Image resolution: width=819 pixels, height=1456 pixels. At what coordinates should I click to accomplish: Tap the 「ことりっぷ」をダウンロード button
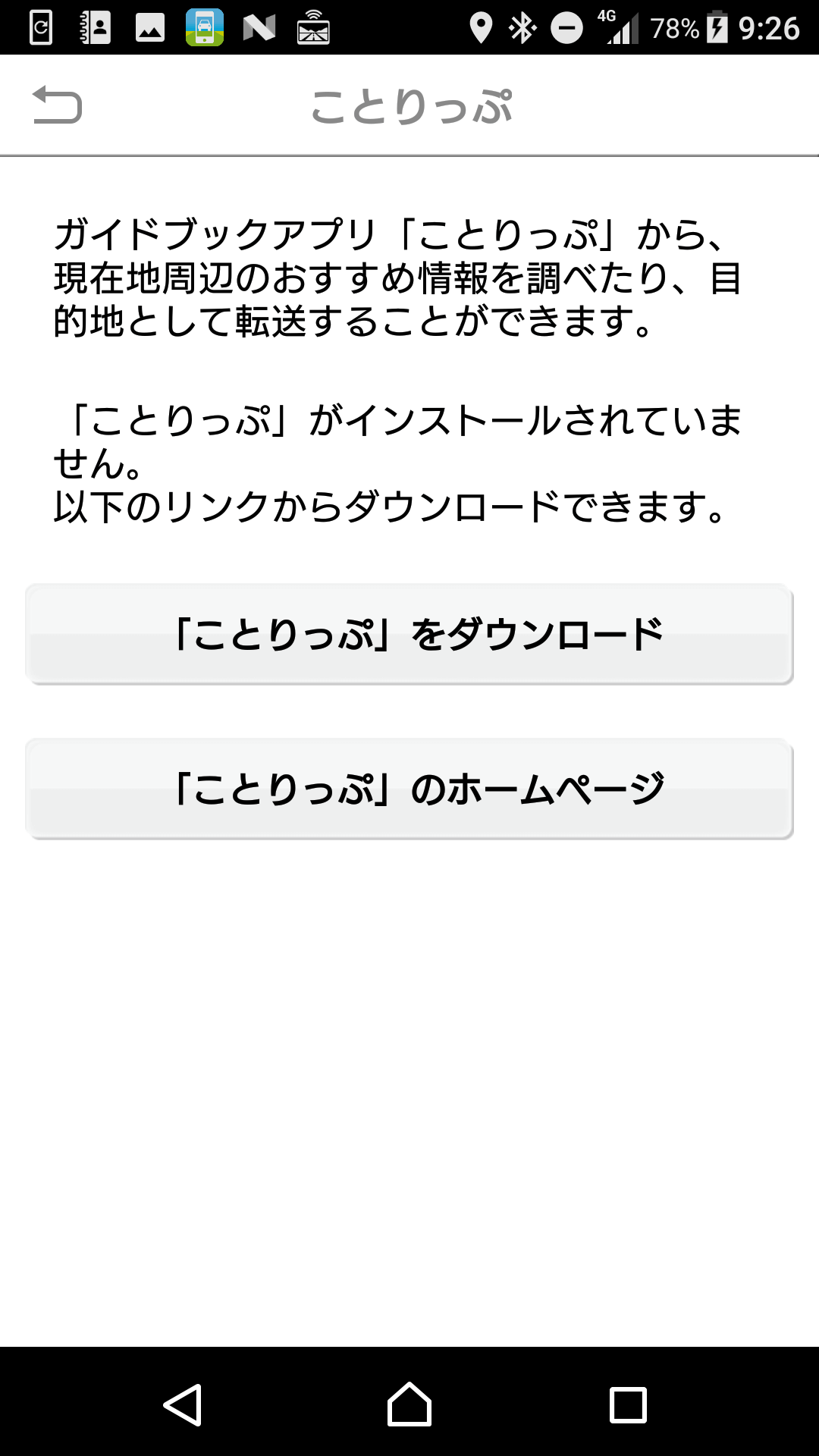click(409, 635)
